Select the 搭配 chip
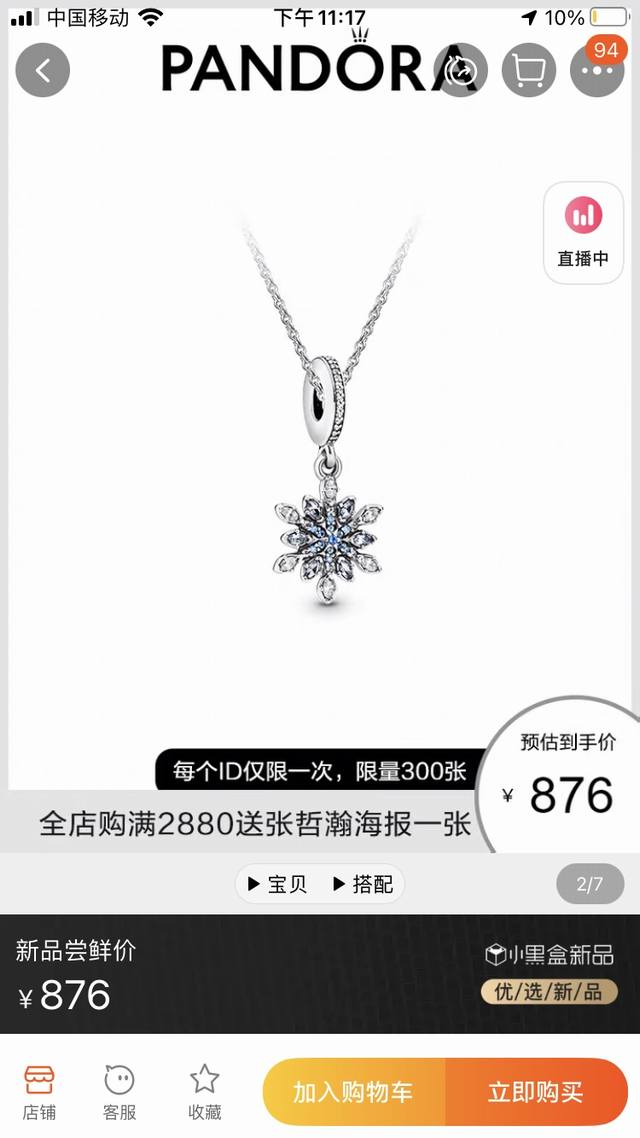The image size is (640, 1138). tap(362, 884)
